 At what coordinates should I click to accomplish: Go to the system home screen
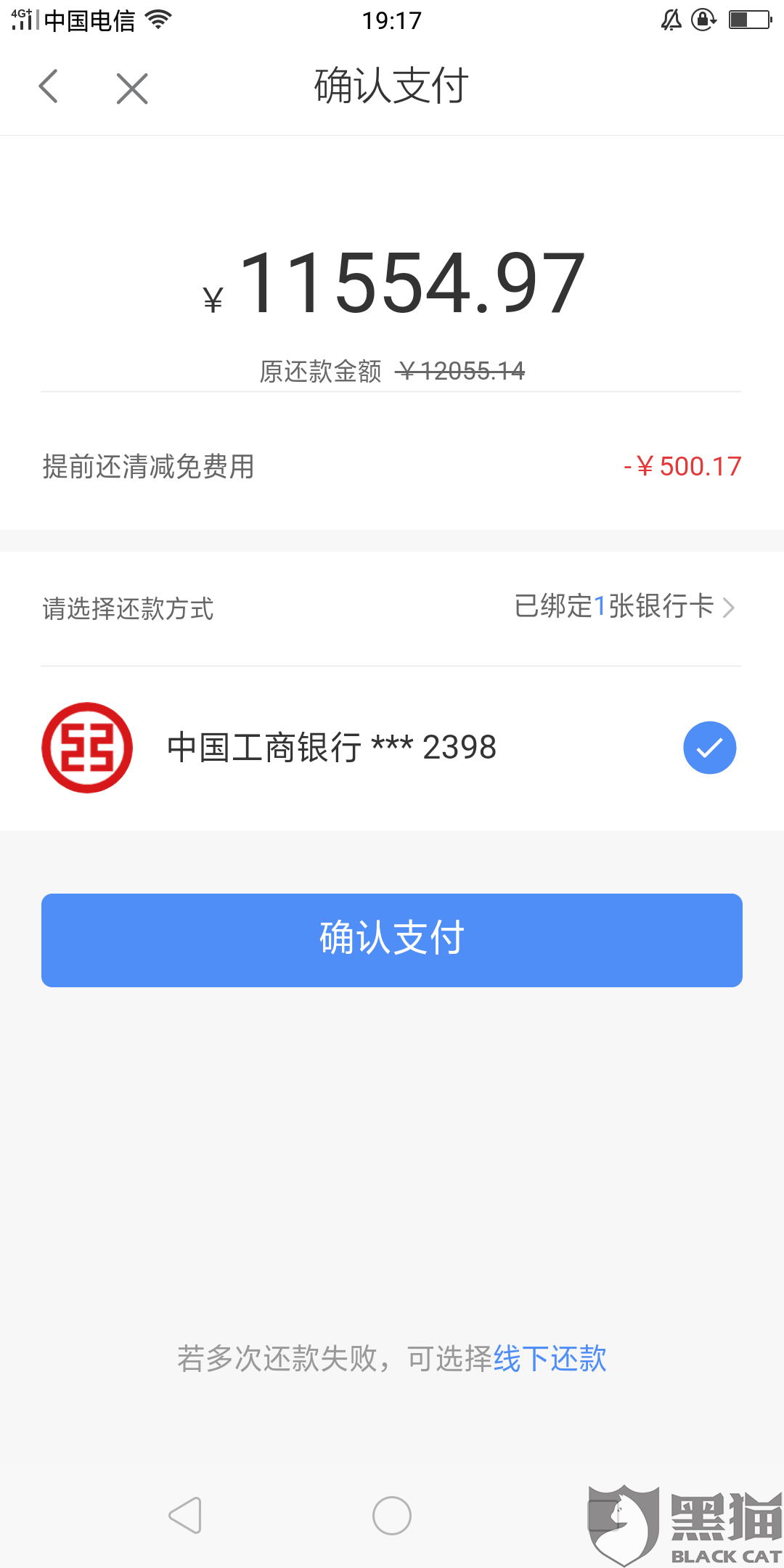392,1516
